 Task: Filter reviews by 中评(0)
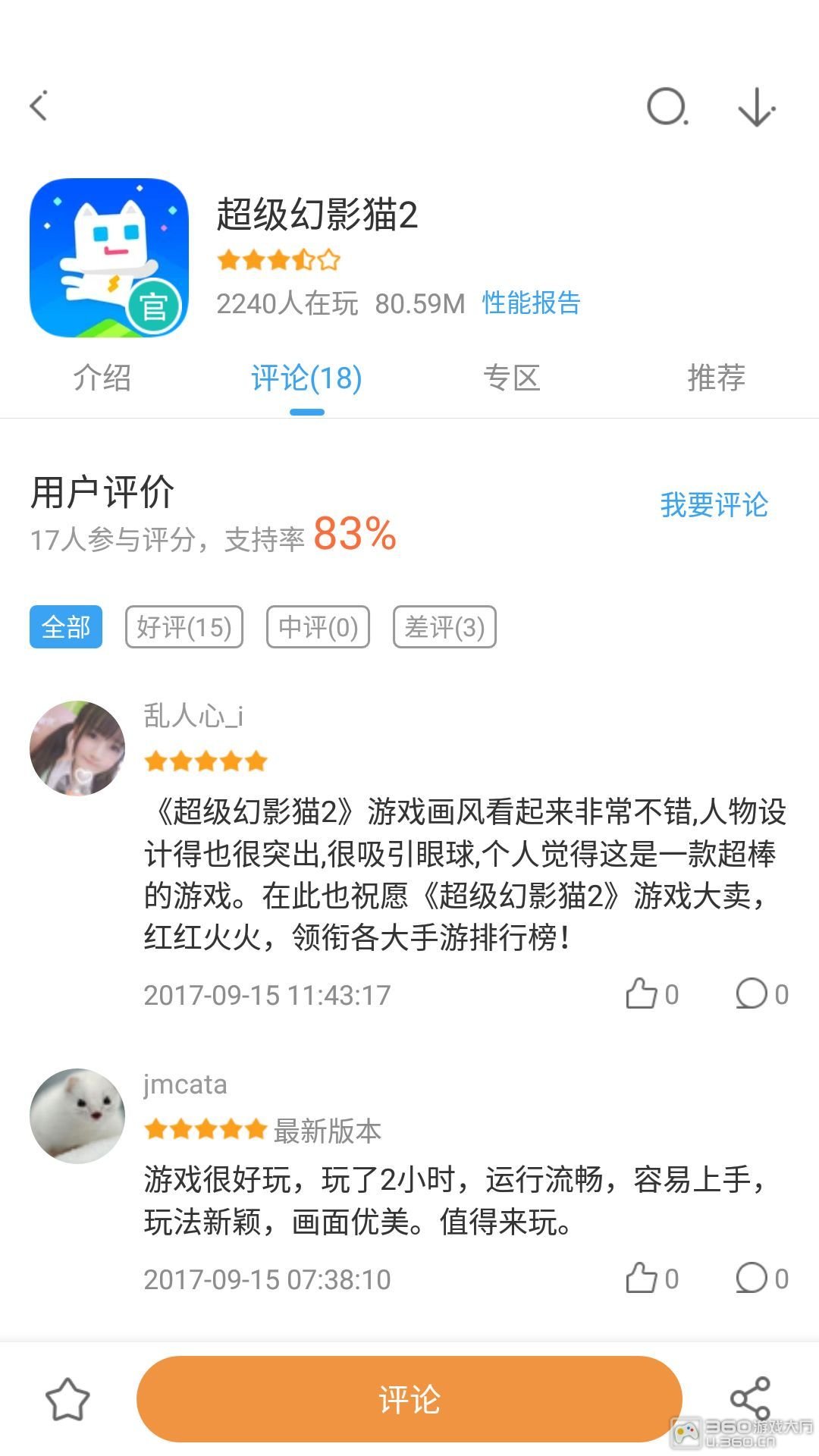[x=318, y=627]
